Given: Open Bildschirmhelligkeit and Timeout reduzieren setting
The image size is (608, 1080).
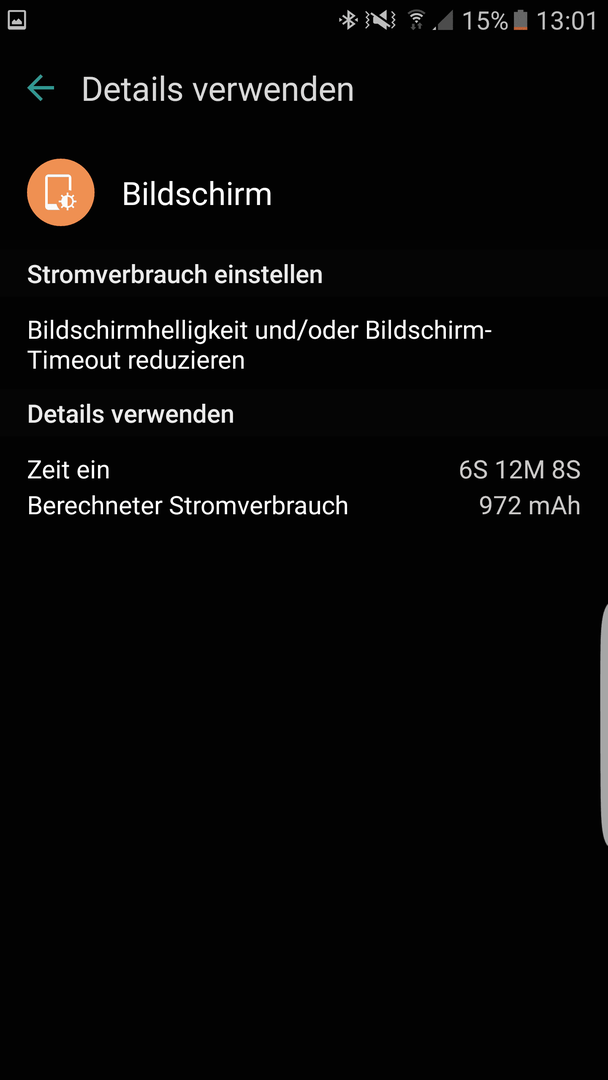Looking at the screenshot, I should pos(304,345).
